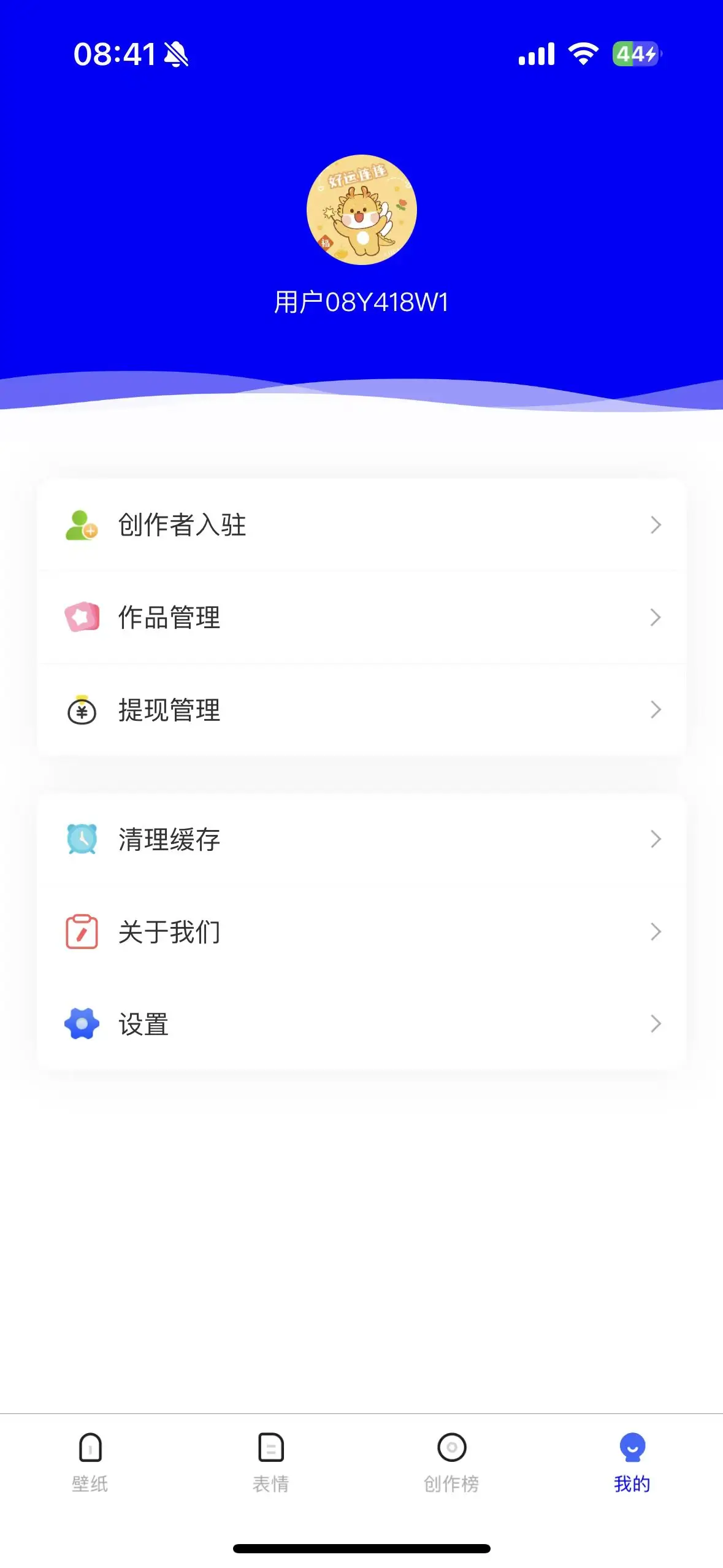Screen dimensions: 723x1568
Task: Select the 我的 tab
Action: pyautogui.click(x=632, y=1462)
